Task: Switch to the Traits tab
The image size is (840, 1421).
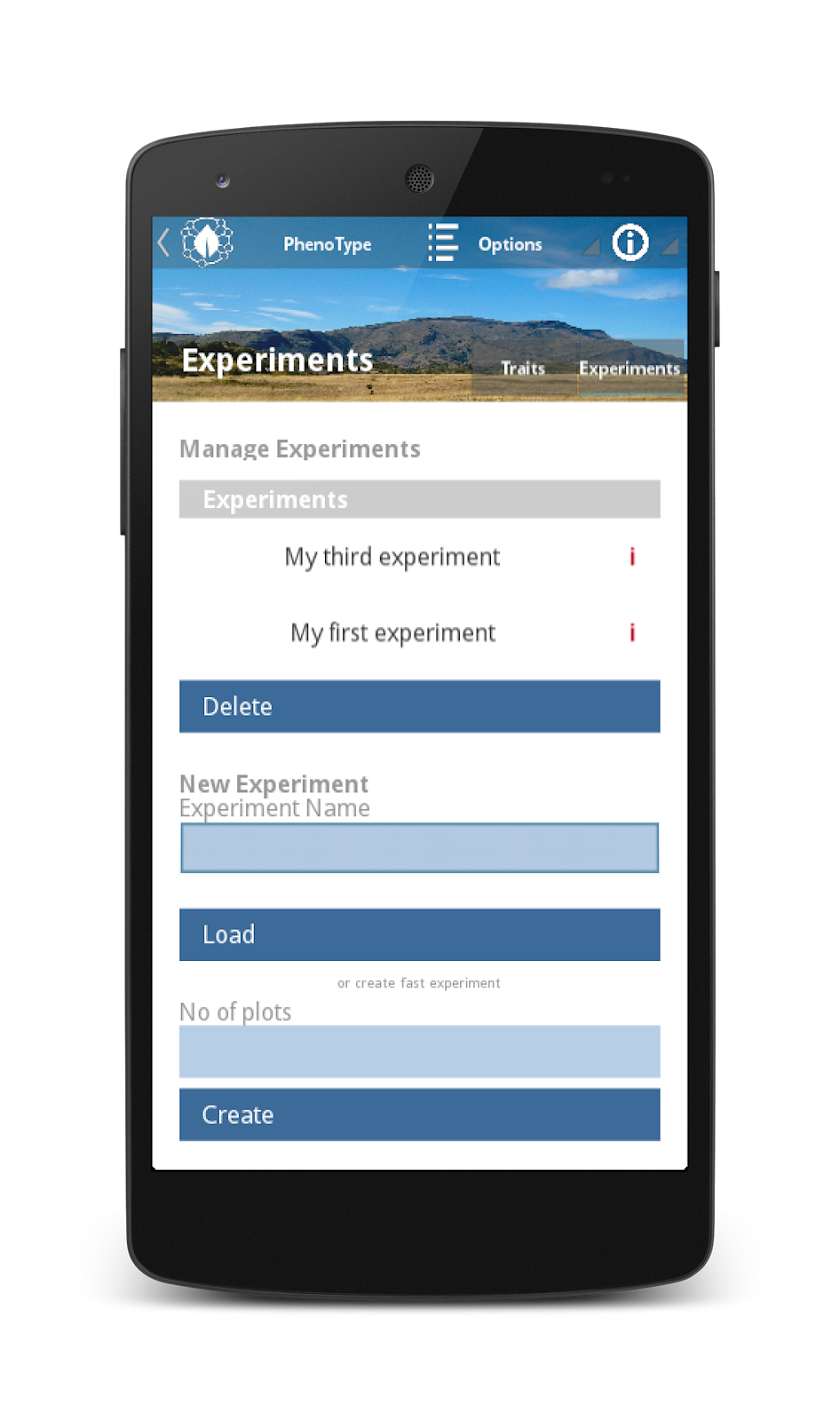Action: (523, 368)
